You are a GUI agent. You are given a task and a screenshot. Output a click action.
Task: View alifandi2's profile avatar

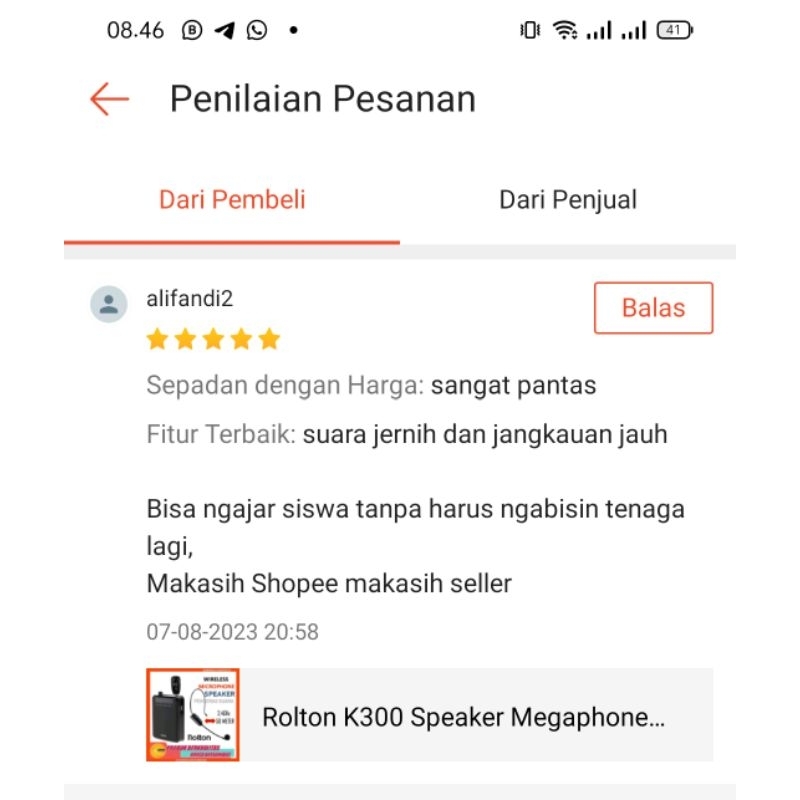coord(109,304)
